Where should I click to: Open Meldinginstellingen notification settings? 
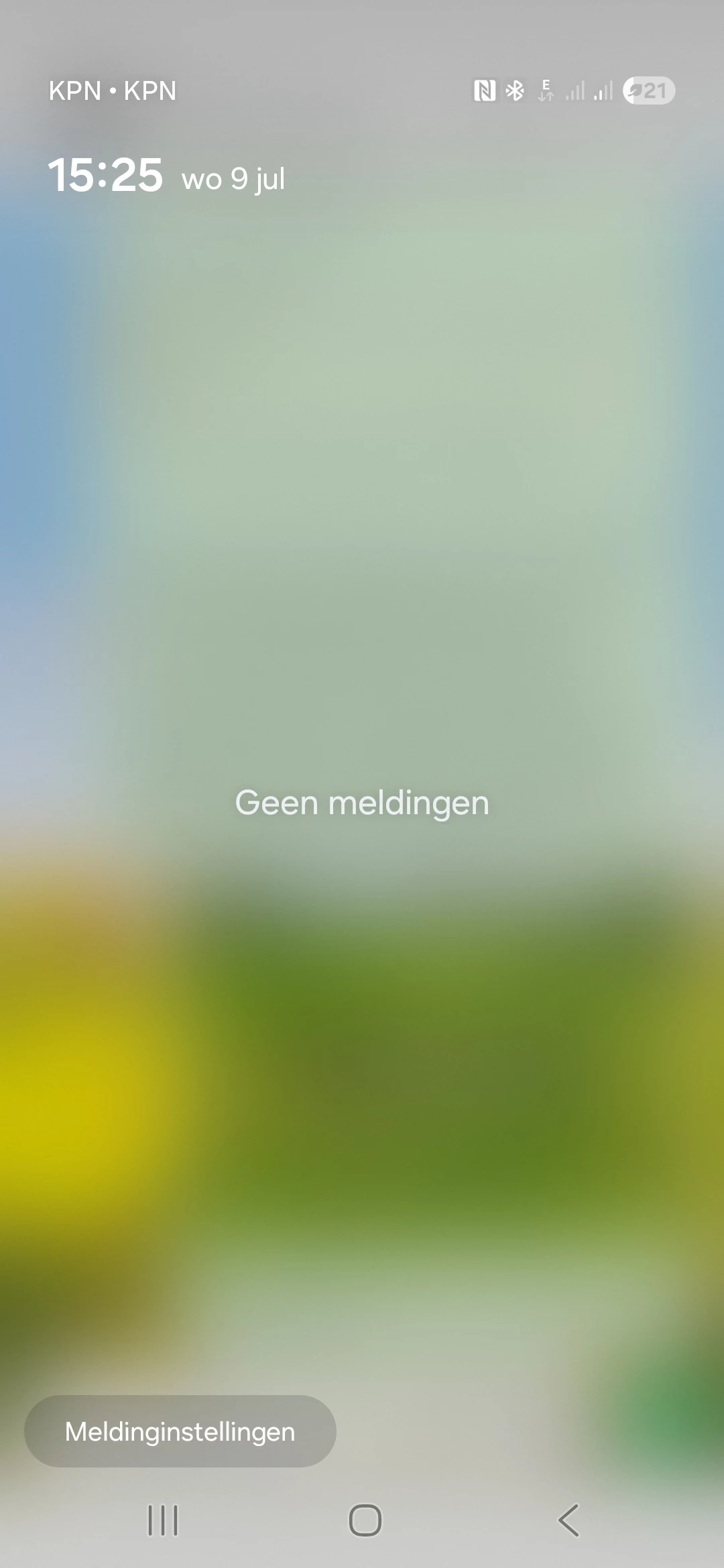point(180,1431)
